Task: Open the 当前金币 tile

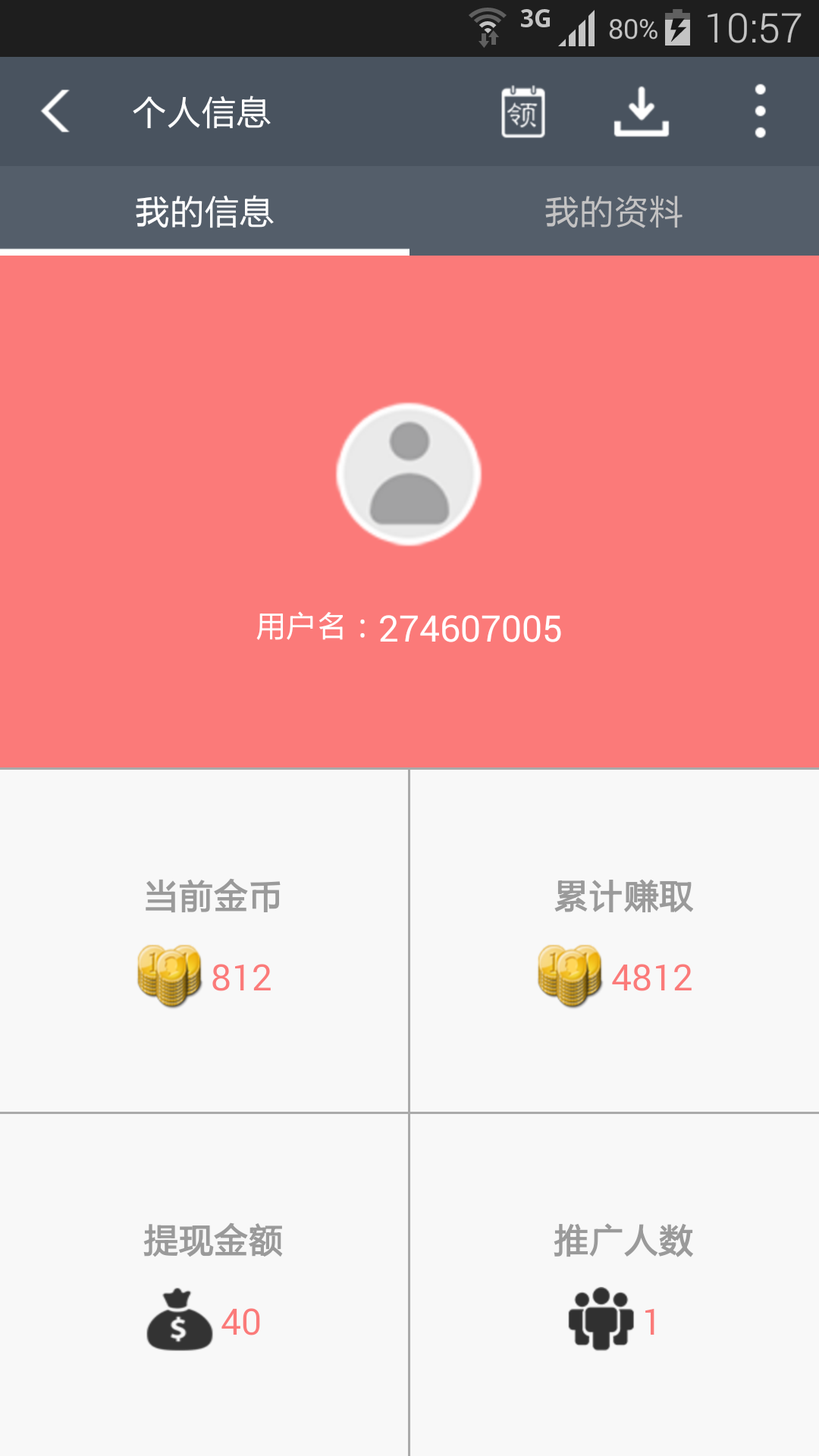Action: click(x=204, y=940)
